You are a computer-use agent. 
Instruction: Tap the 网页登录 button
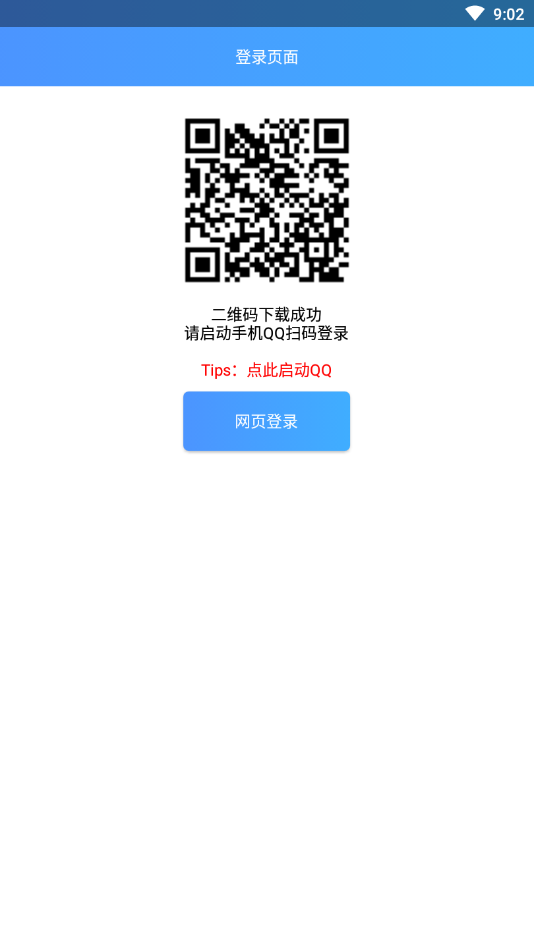(x=266, y=421)
